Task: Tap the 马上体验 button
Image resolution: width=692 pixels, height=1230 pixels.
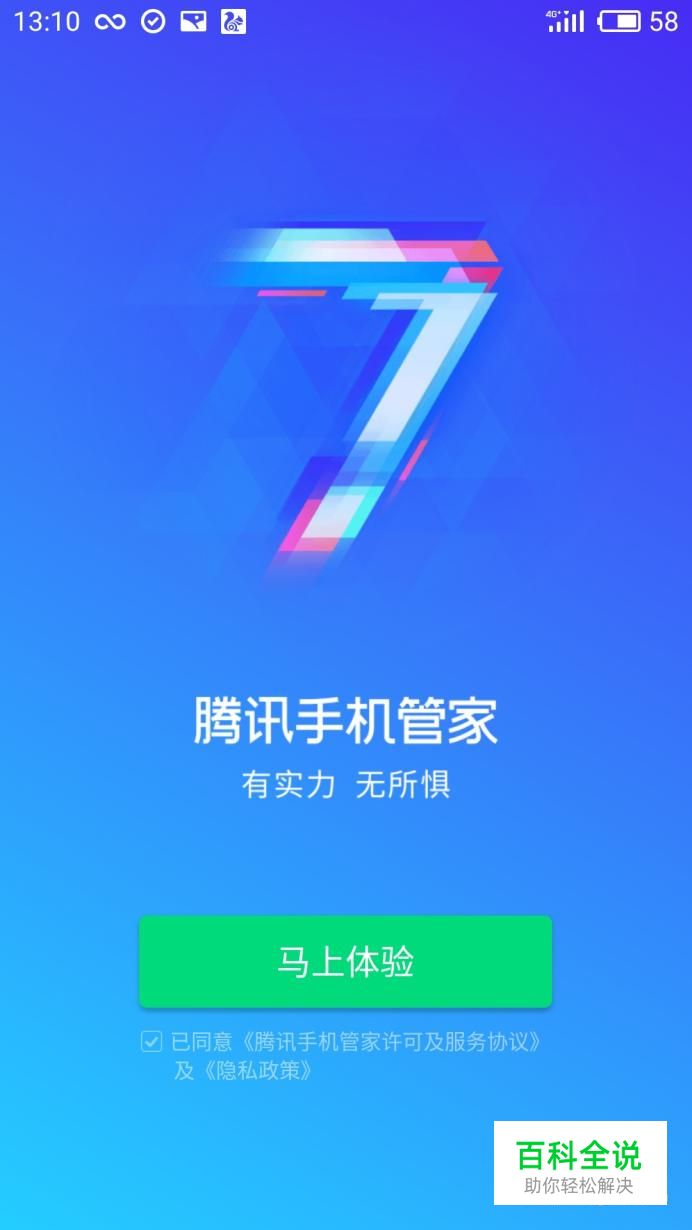Action: coord(345,961)
